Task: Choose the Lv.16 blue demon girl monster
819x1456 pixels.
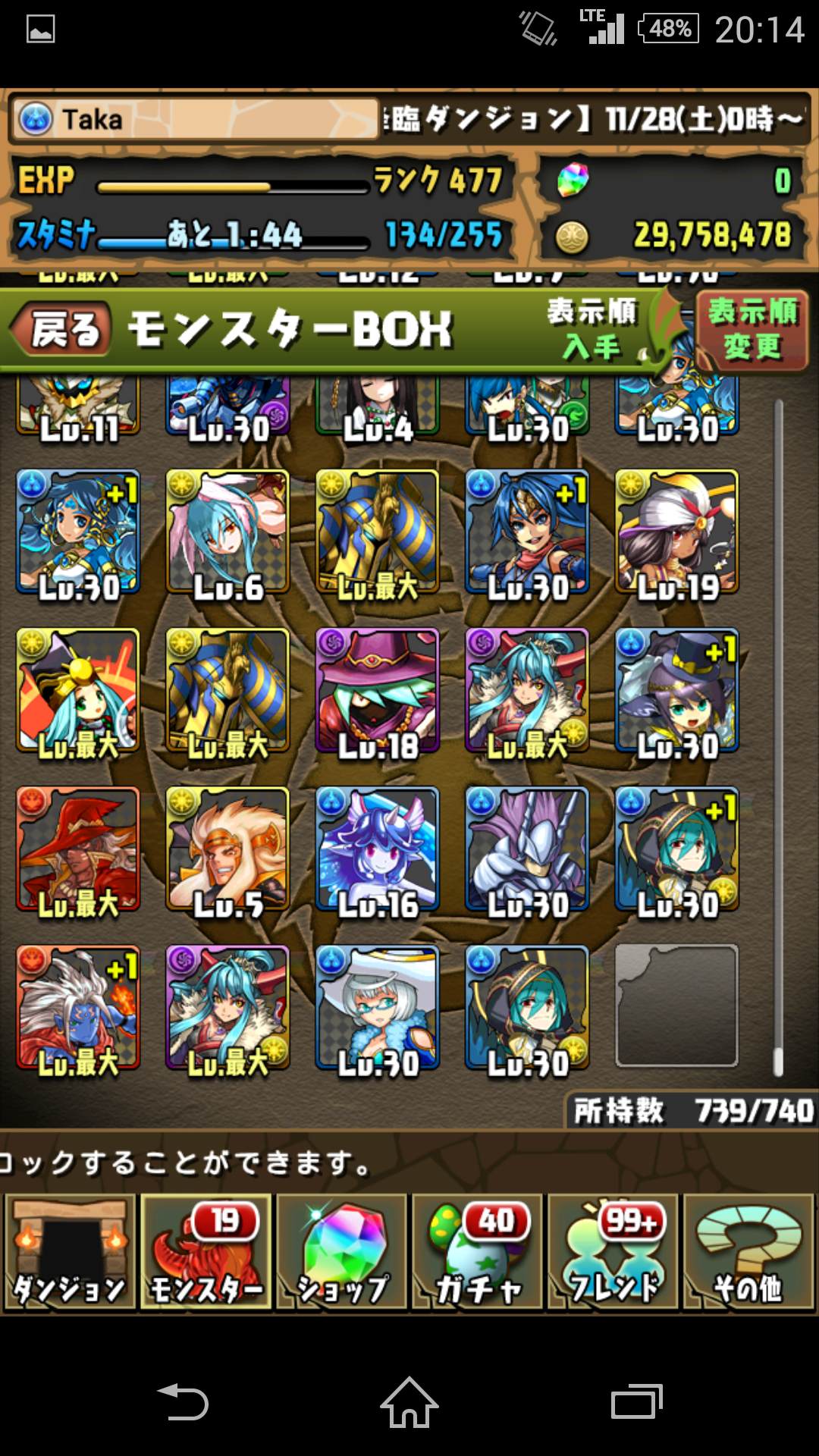Action: coord(377,849)
